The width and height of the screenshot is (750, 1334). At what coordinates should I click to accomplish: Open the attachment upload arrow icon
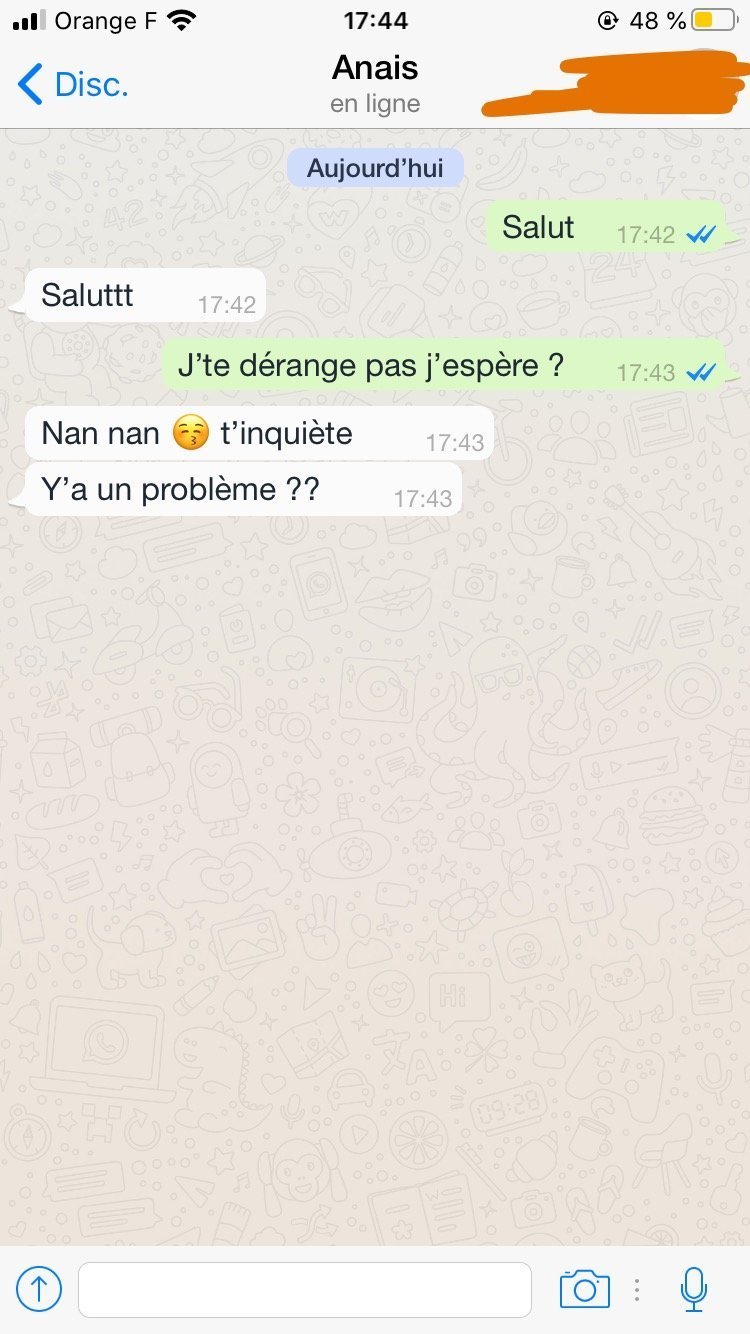tap(39, 1290)
